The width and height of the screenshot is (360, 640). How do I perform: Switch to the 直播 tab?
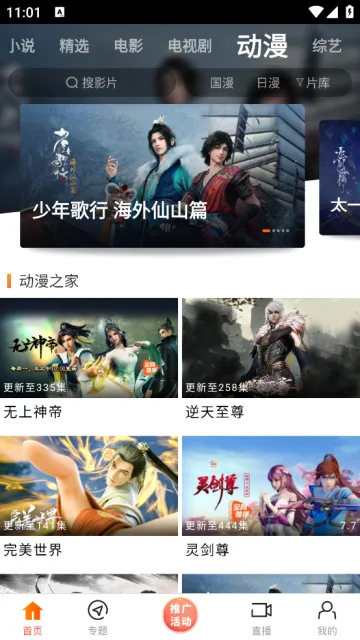tap(261, 618)
